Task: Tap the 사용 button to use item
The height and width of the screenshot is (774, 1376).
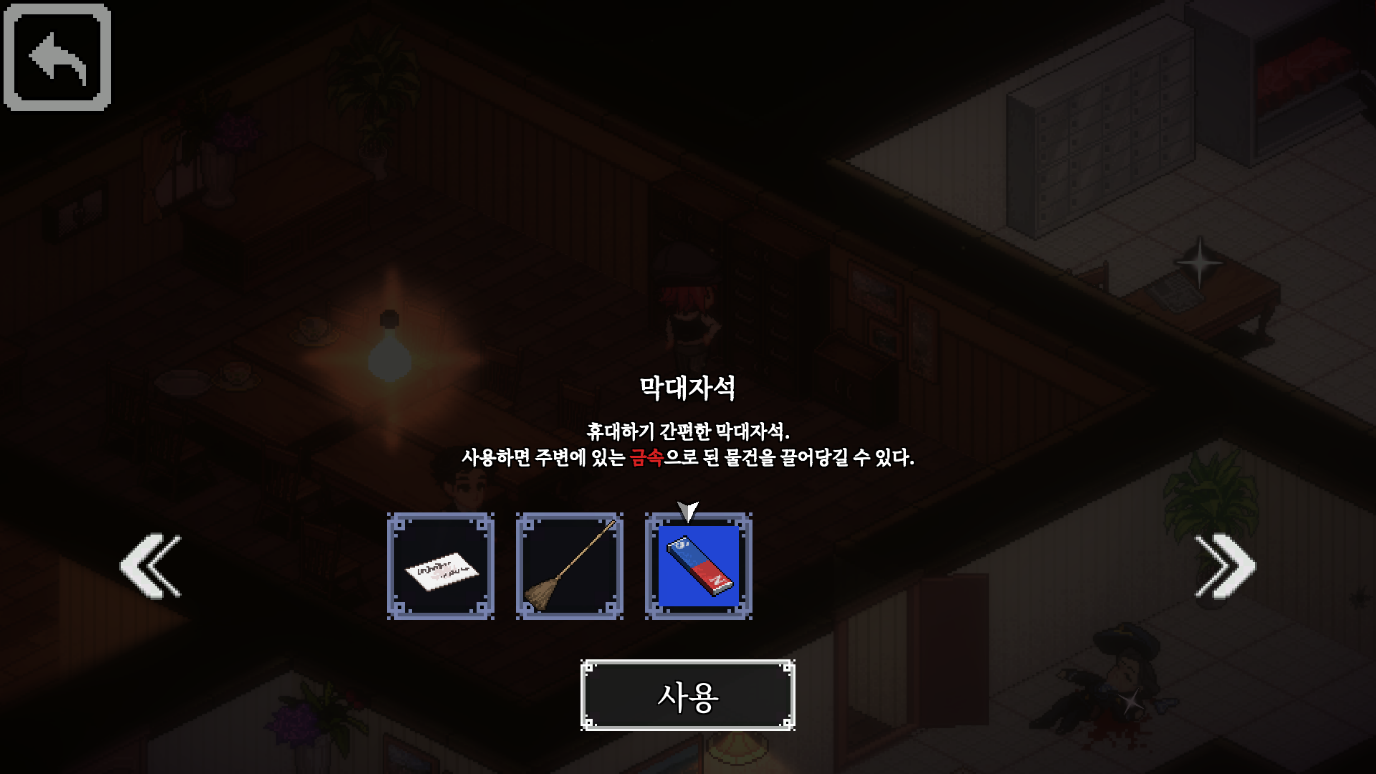Action: pos(688,696)
